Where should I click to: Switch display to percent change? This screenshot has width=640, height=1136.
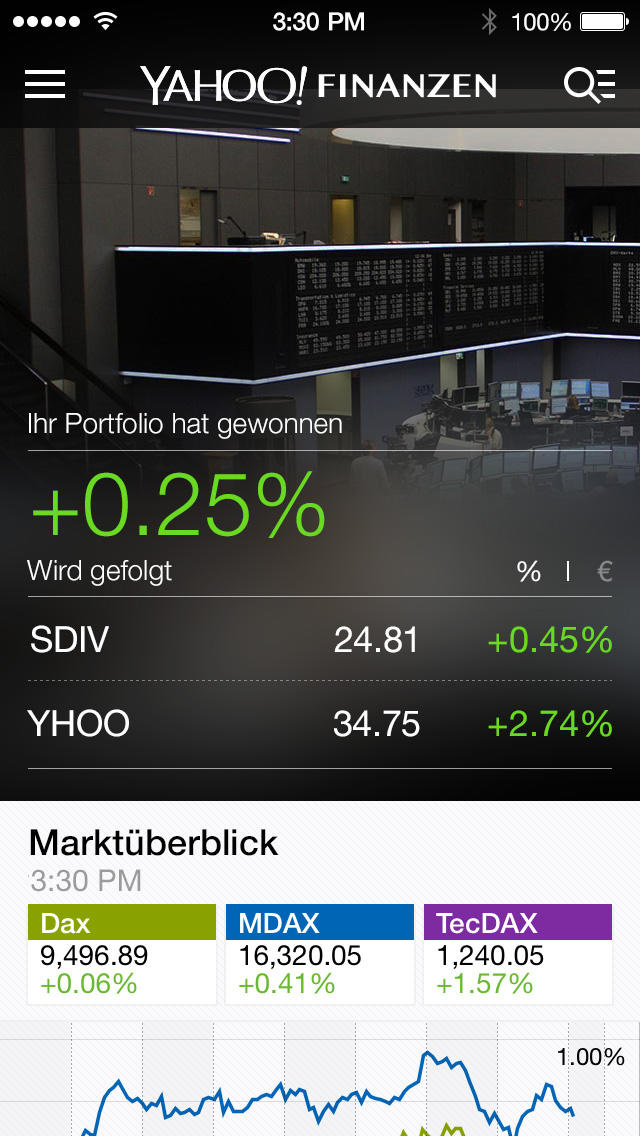[528, 571]
